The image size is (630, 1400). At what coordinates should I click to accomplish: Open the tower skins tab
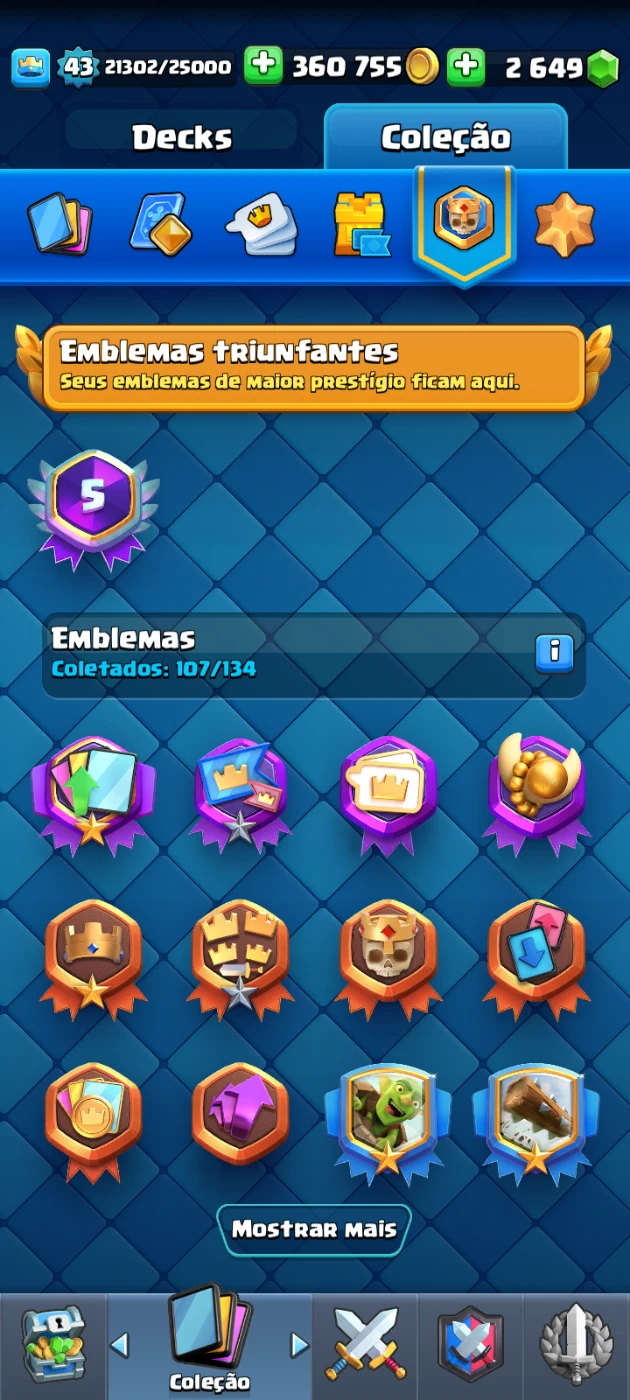coord(361,225)
